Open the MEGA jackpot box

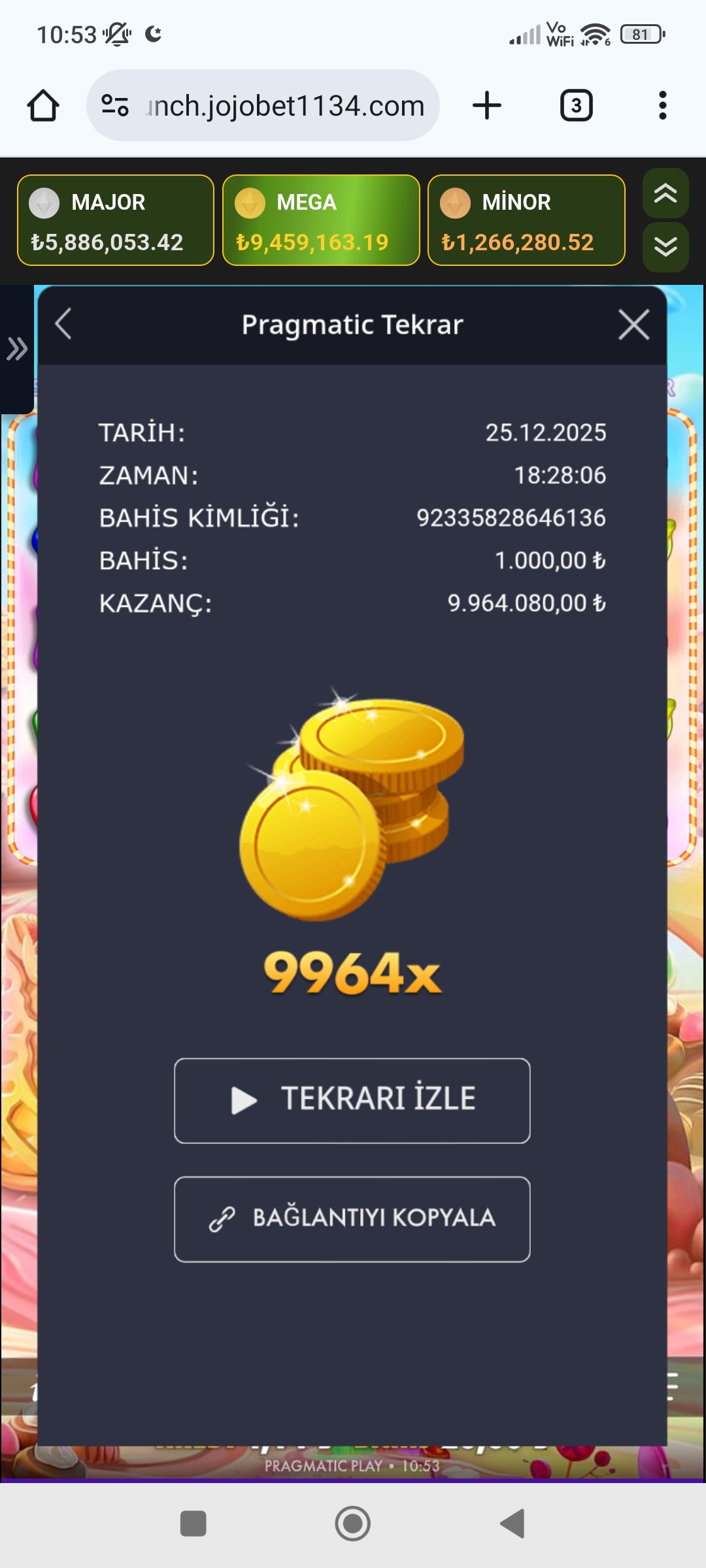coord(321,220)
